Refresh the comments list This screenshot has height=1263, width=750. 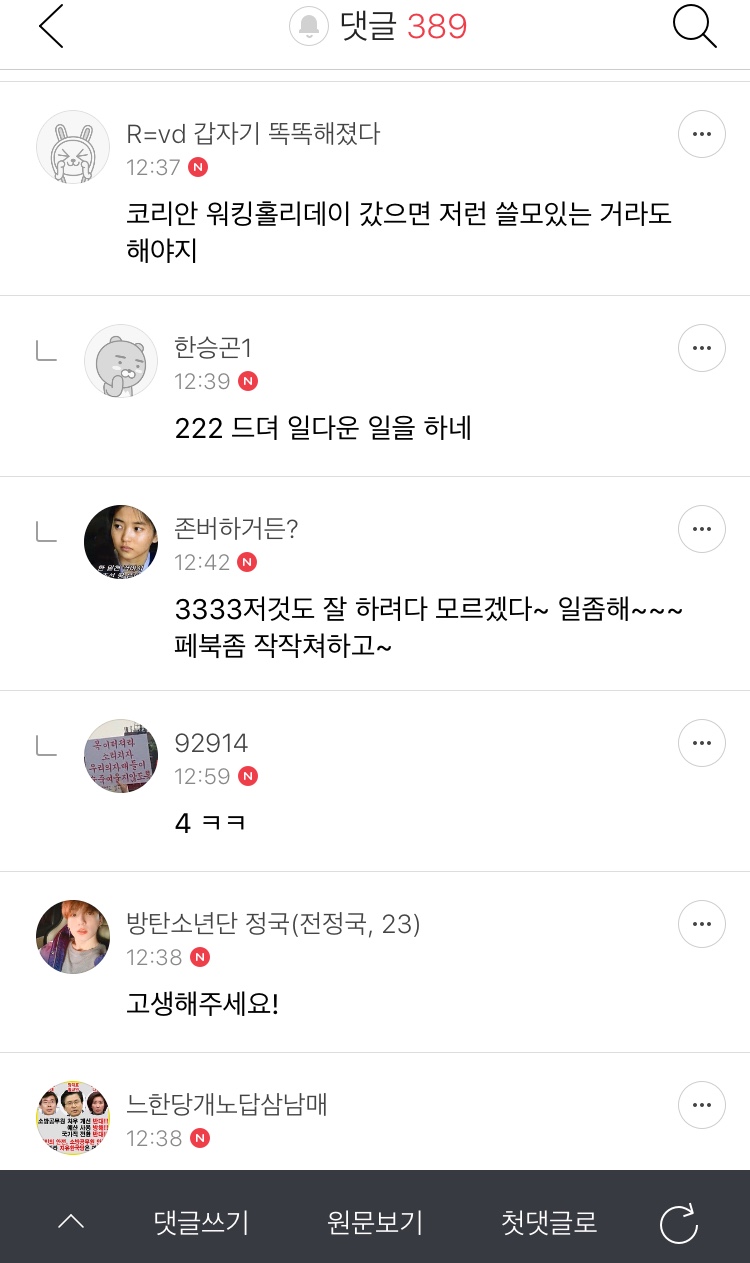point(678,1223)
